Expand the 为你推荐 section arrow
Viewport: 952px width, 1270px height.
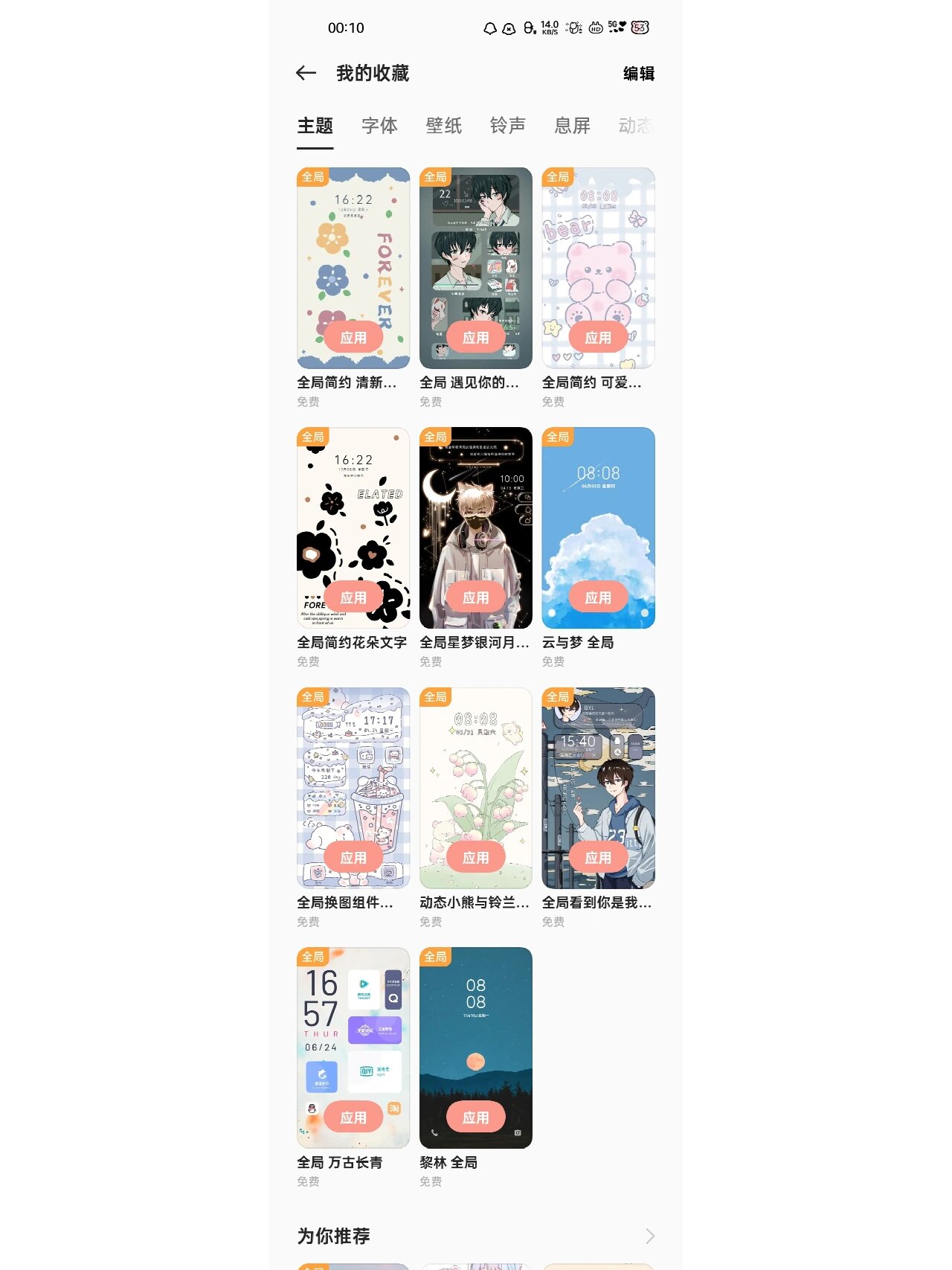click(x=649, y=1236)
